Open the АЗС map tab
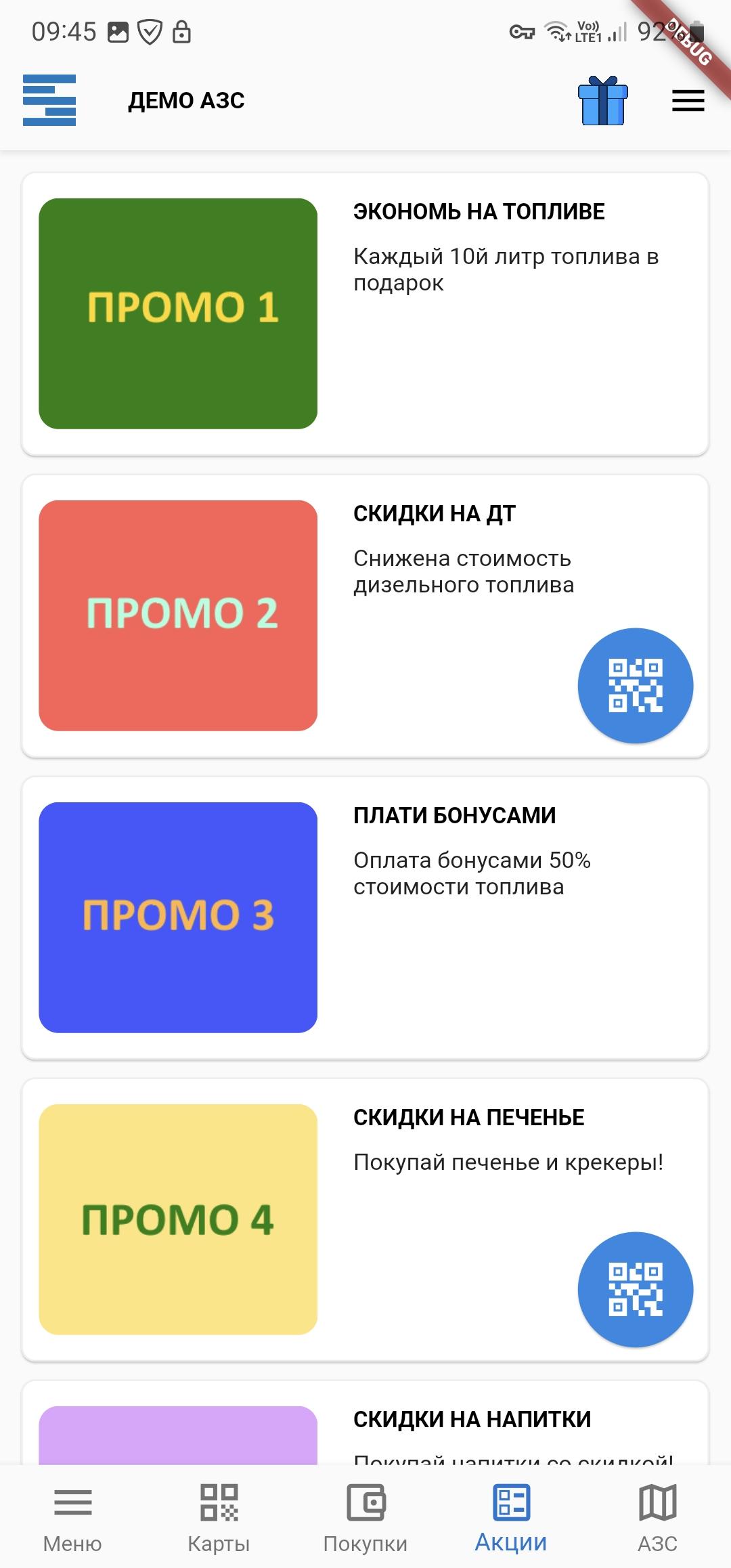 point(657,1518)
